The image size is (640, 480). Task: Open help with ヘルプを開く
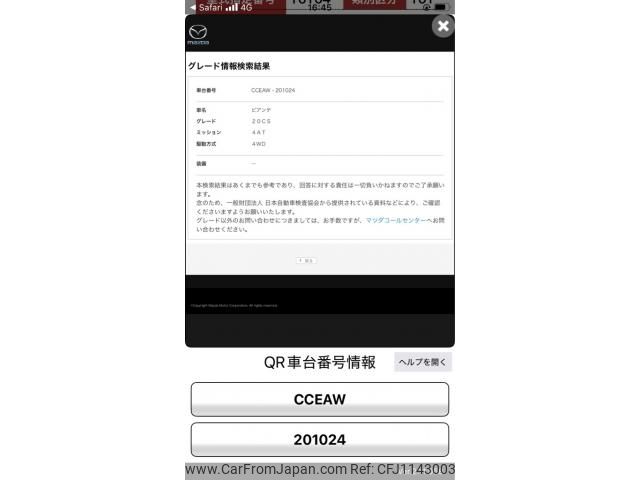(423, 362)
